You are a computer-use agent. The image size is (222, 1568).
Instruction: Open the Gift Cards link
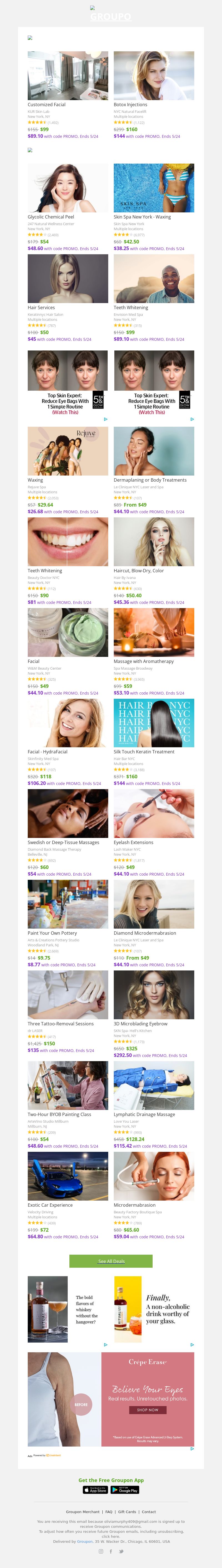(x=127, y=1511)
